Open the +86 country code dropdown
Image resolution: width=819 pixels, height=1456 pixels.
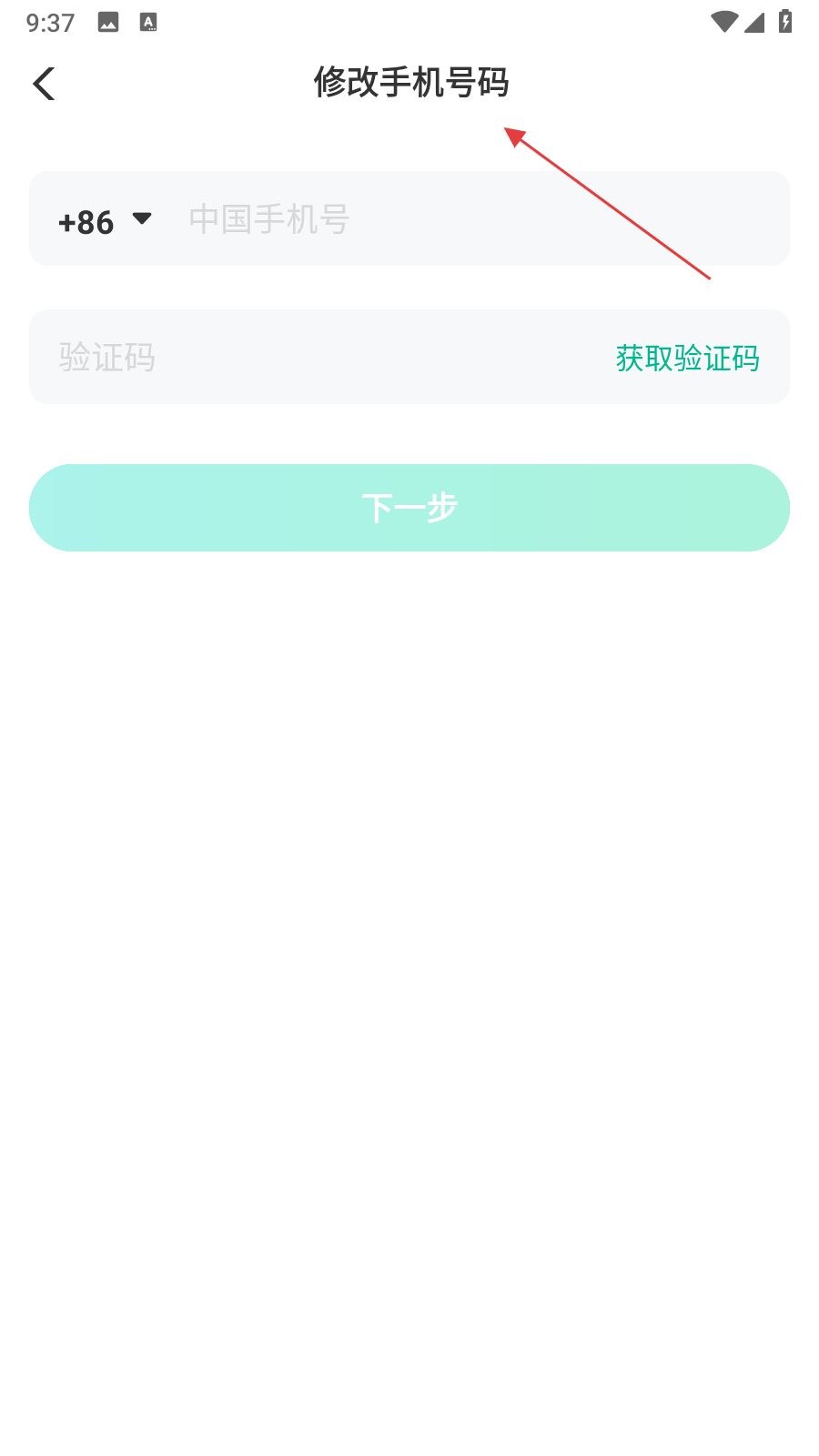coord(105,221)
